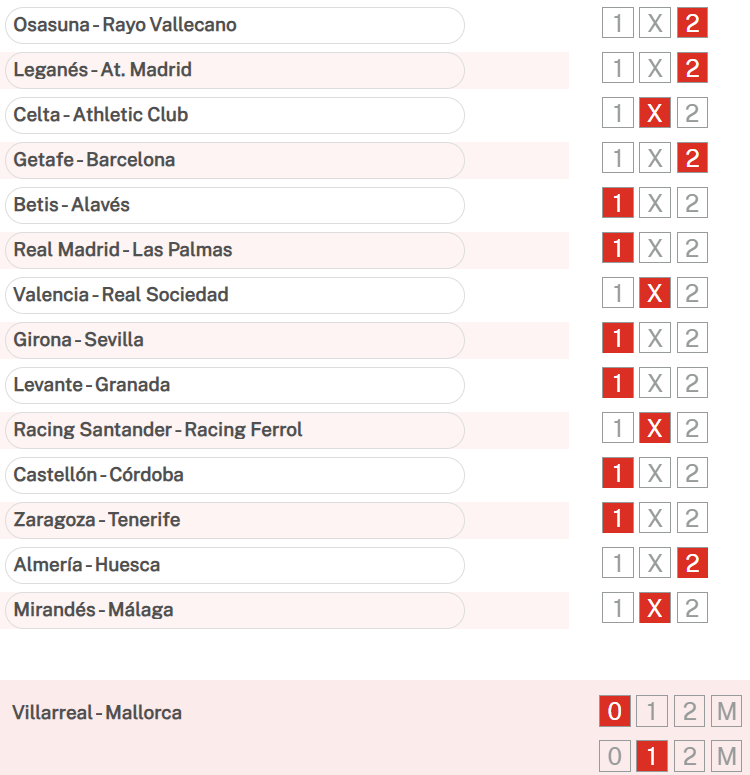This screenshot has width=750, height=775.
Task: Select 1 for Osasuna - Rayo Vallecano
Action: 618,24
